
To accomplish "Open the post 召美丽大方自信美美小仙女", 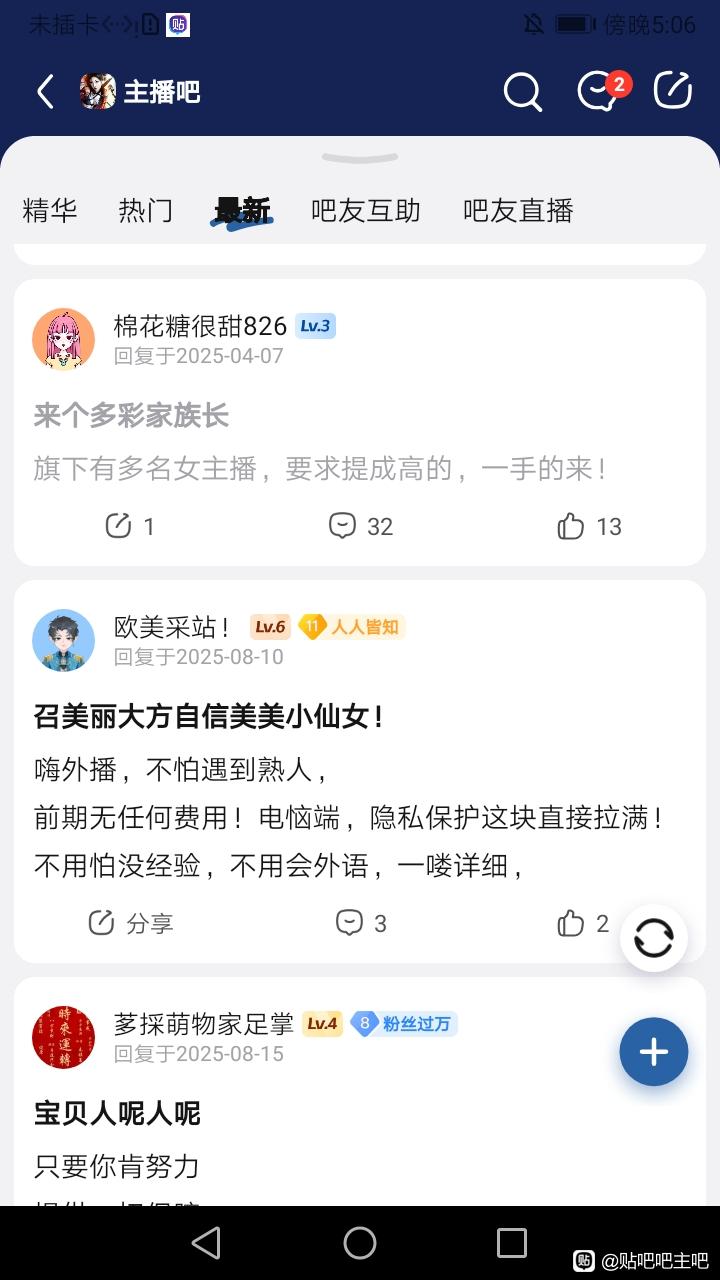I will (x=209, y=716).
